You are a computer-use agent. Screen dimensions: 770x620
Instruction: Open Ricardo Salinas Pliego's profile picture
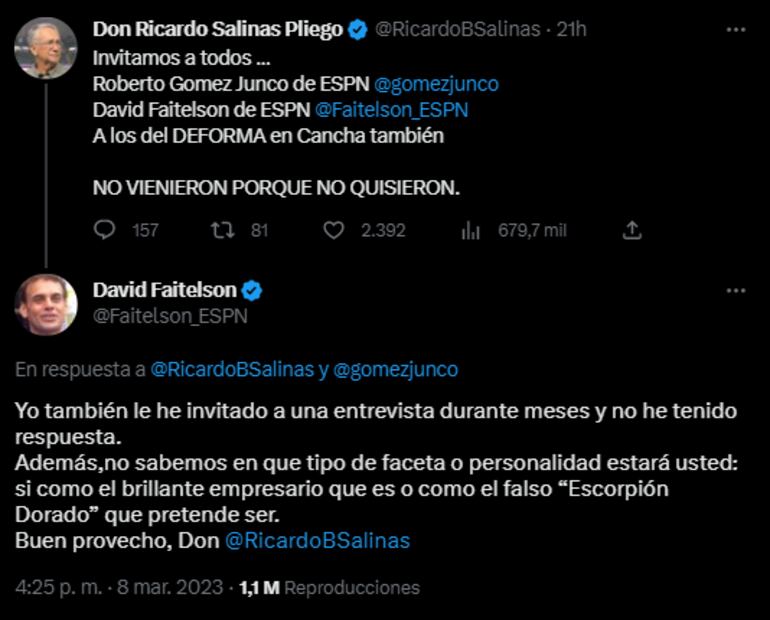tap(46, 48)
